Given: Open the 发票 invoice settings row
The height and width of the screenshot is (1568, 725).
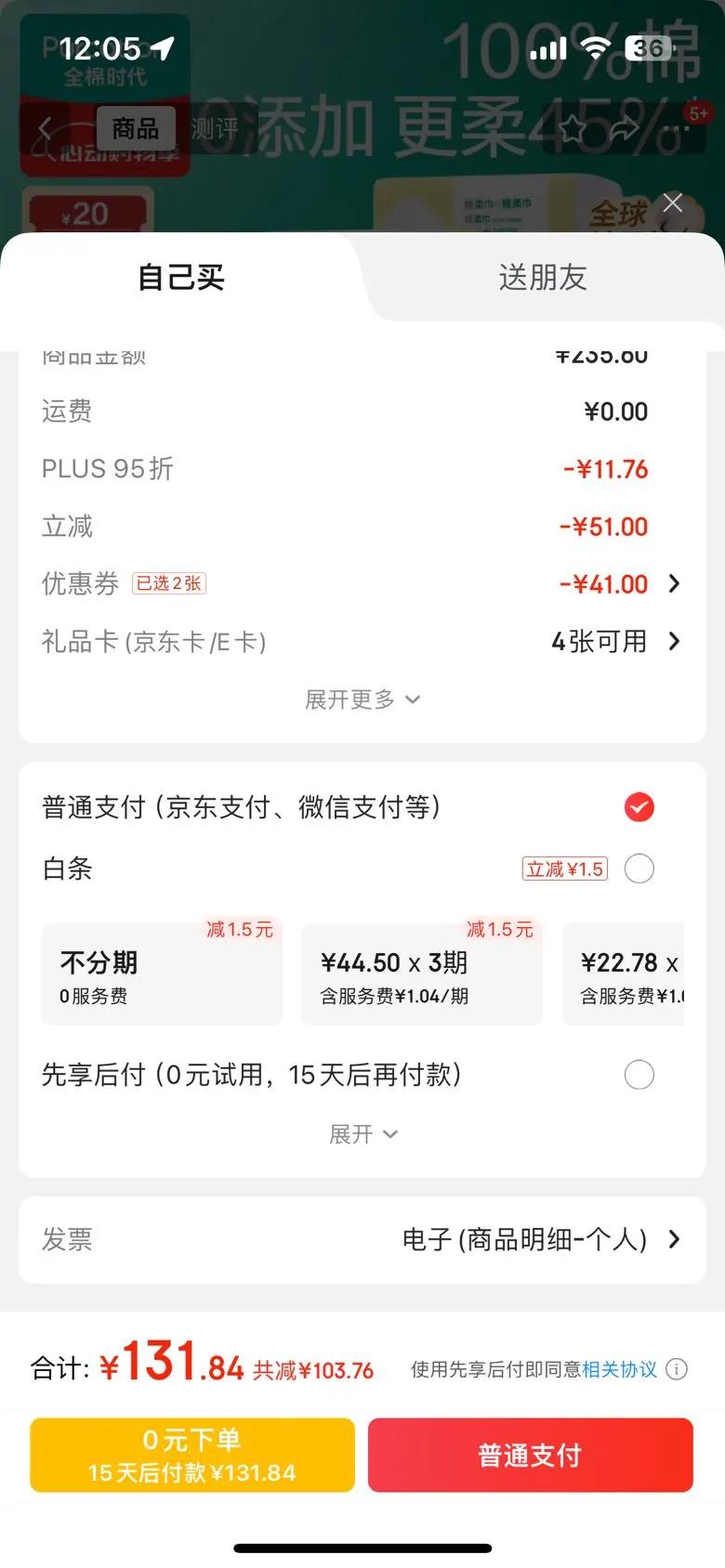Looking at the screenshot, I should (x=362, y=1240).
